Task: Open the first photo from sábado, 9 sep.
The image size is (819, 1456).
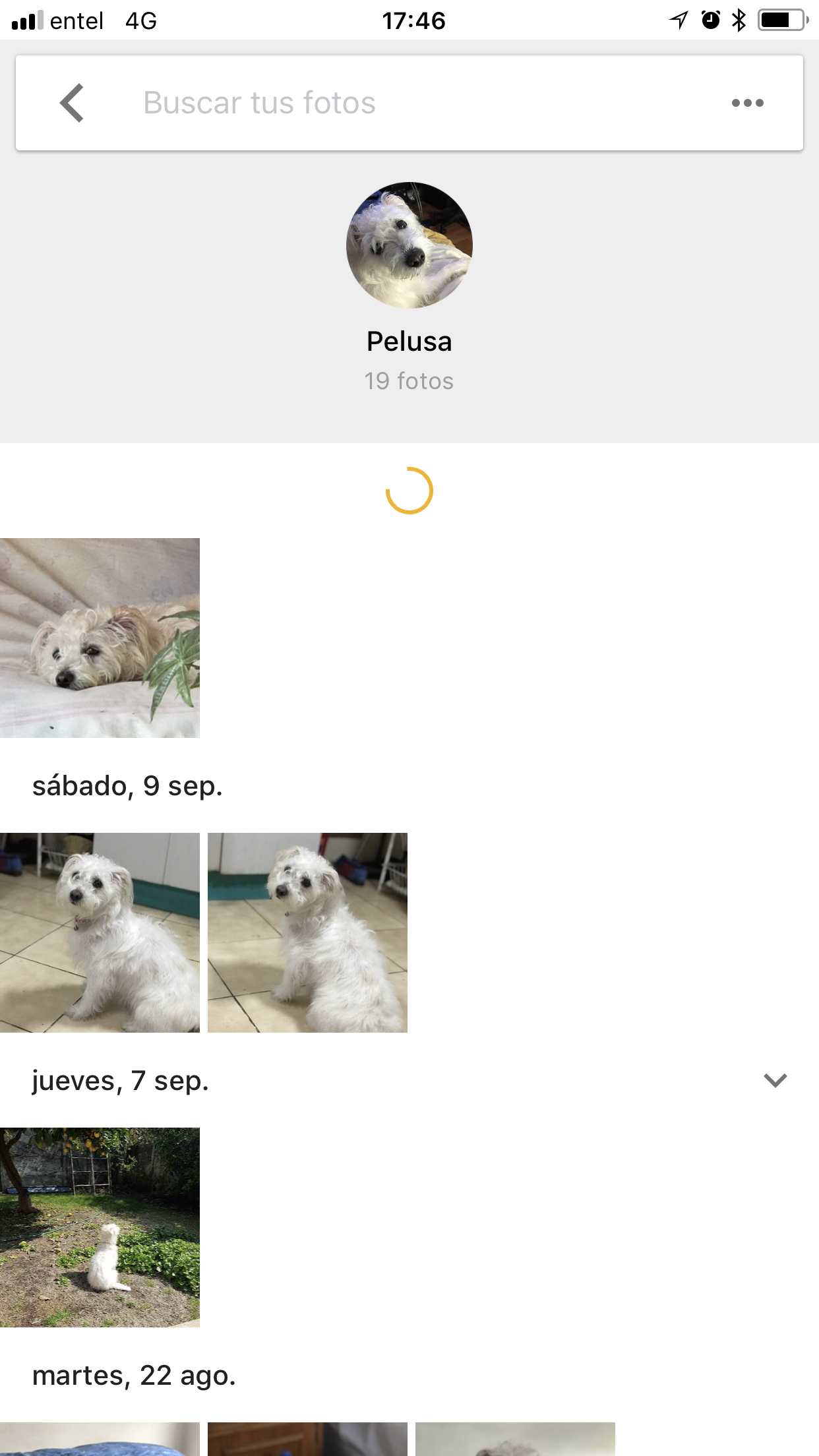Action: tap(100, 932)
